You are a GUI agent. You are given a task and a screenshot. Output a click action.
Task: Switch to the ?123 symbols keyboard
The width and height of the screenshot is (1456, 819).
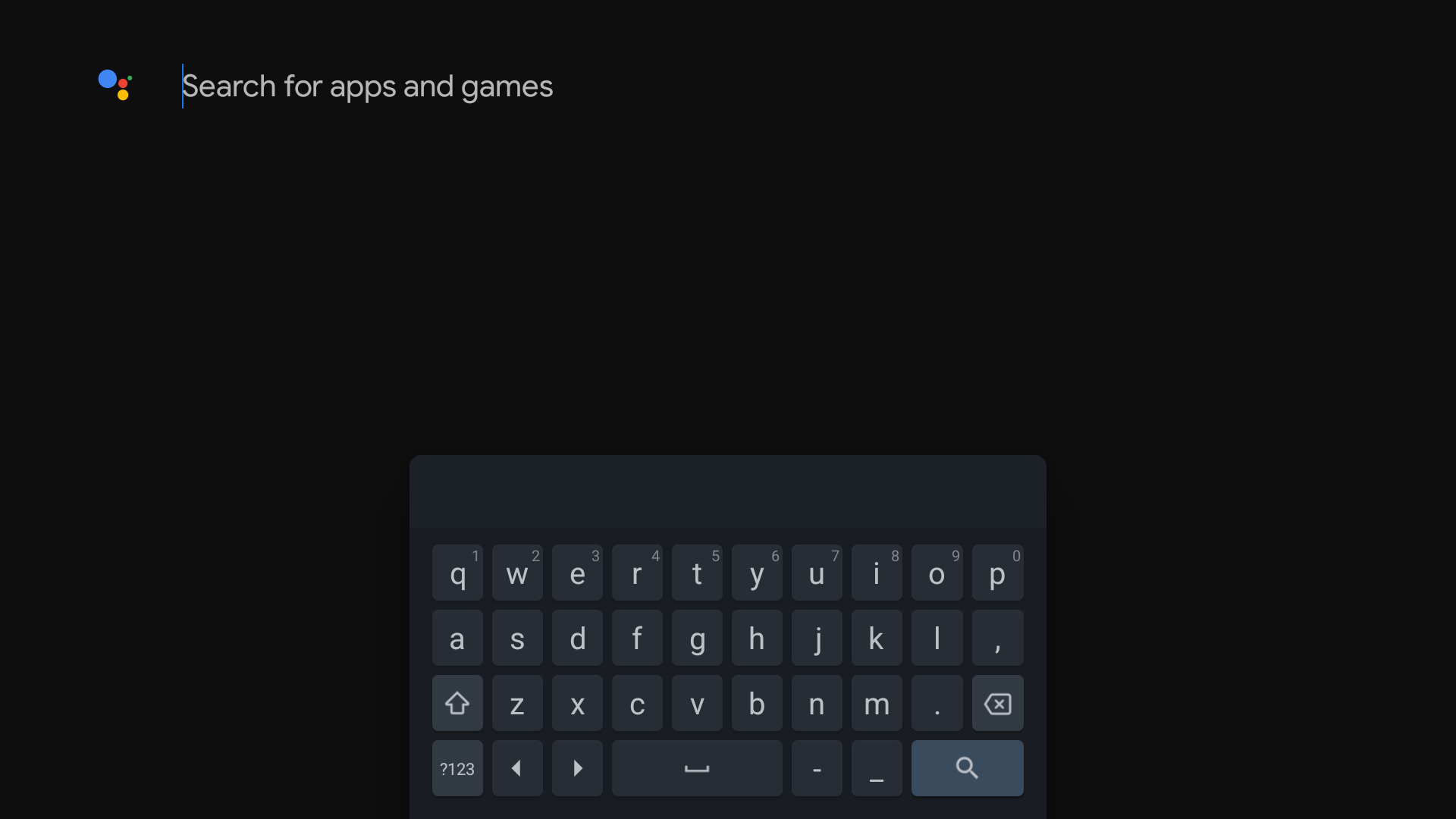click(x=457, y=768)
